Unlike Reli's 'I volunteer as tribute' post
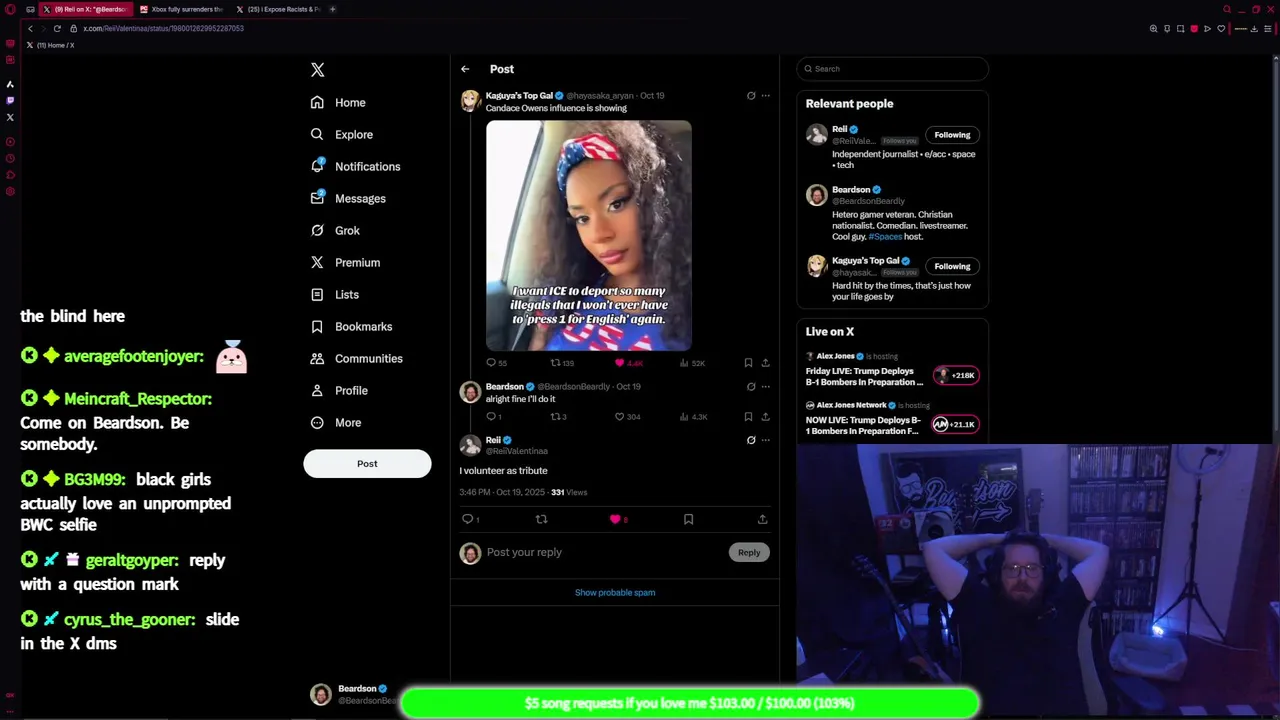 615,519
